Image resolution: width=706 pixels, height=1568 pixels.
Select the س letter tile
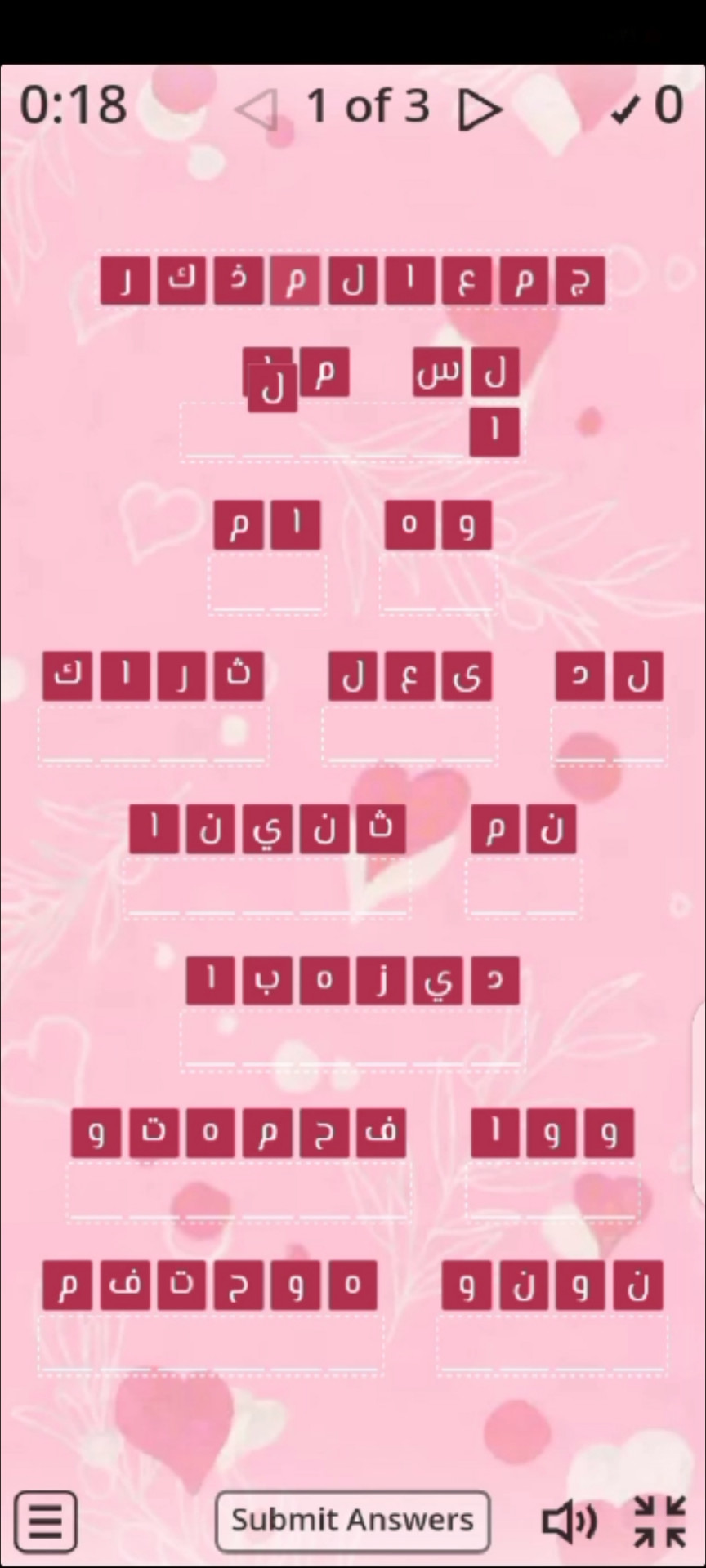438,372
